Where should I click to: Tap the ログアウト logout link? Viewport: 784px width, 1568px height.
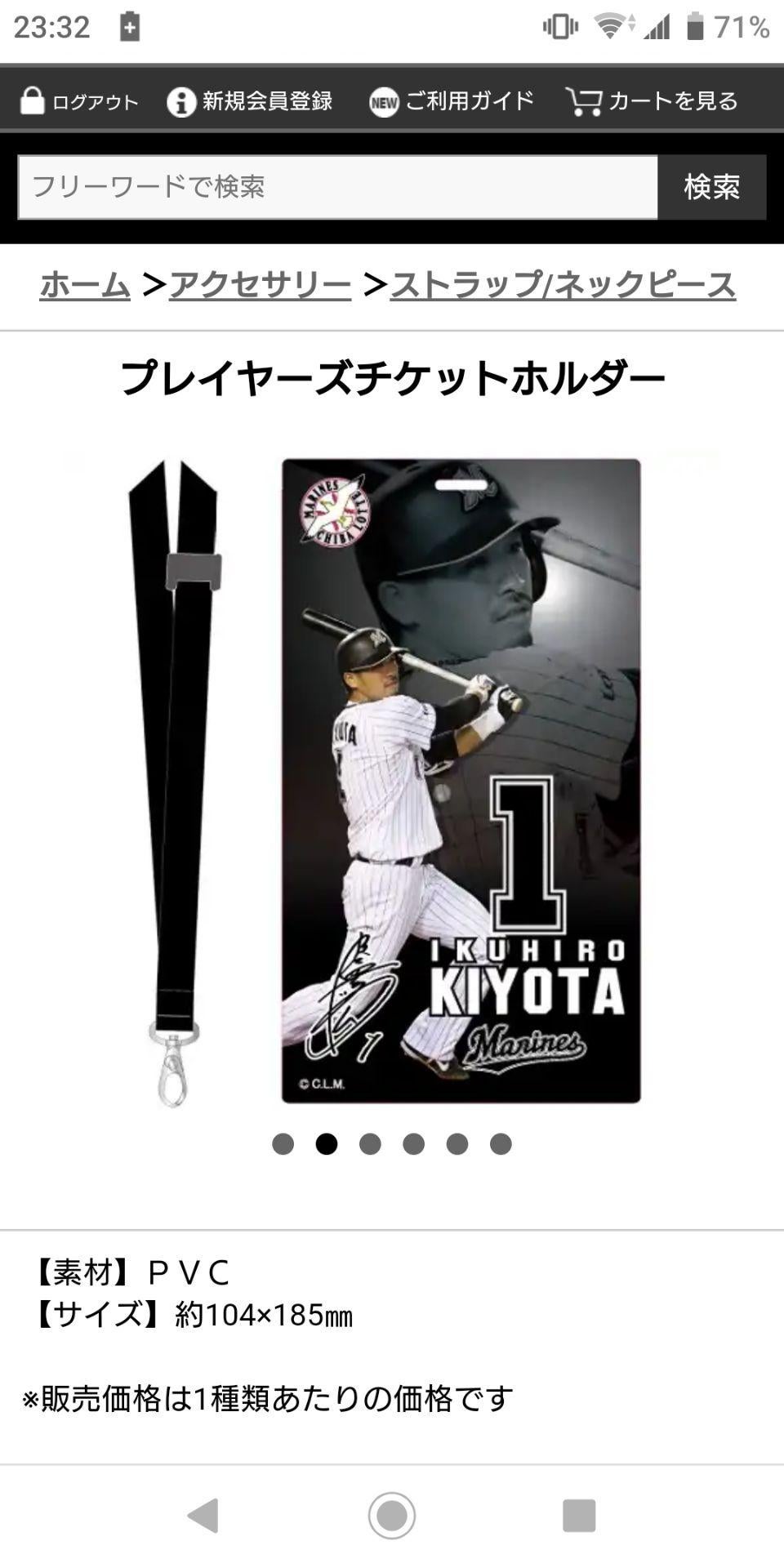click(79, 101)
